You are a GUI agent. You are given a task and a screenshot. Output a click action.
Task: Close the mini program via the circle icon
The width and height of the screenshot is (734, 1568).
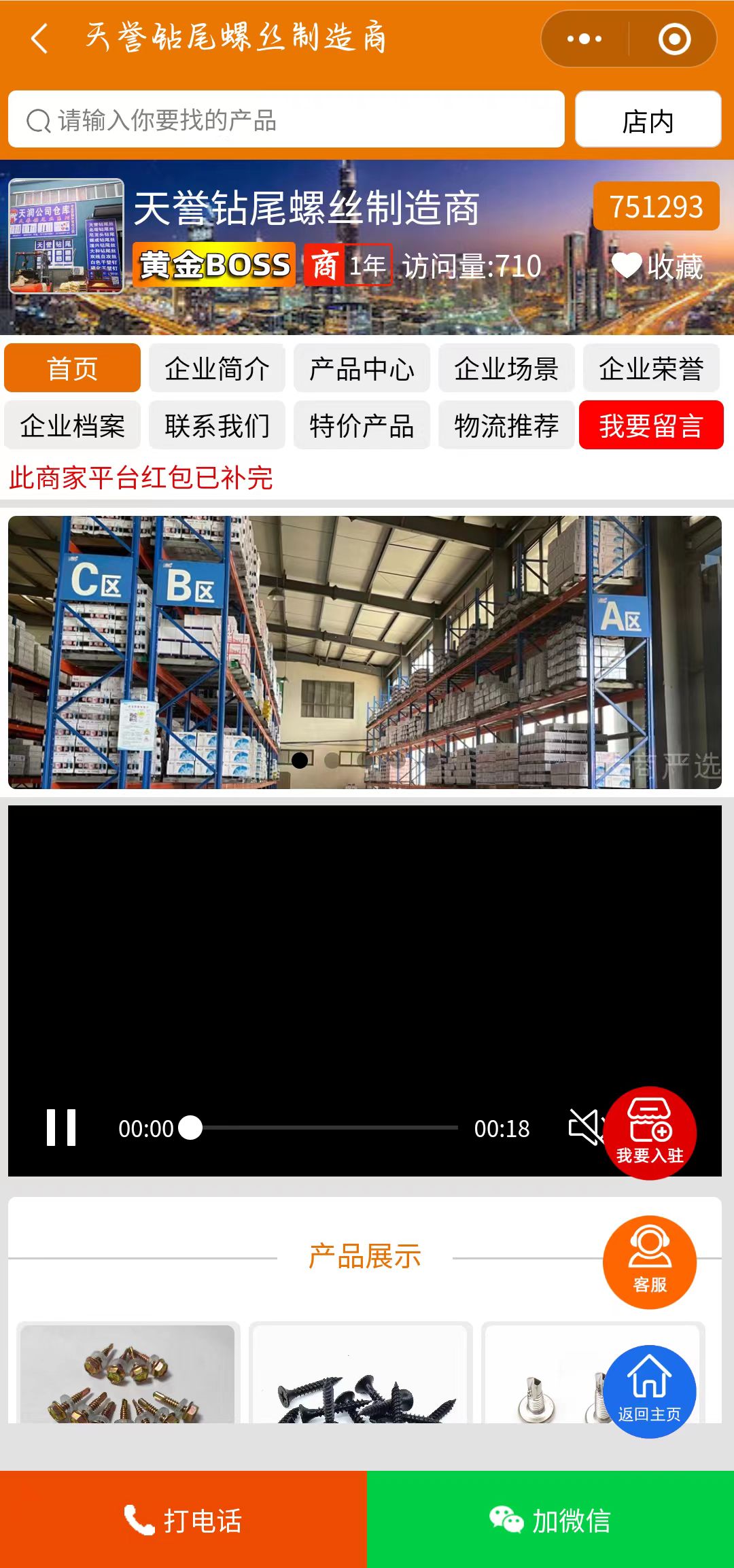pos(674,39)
